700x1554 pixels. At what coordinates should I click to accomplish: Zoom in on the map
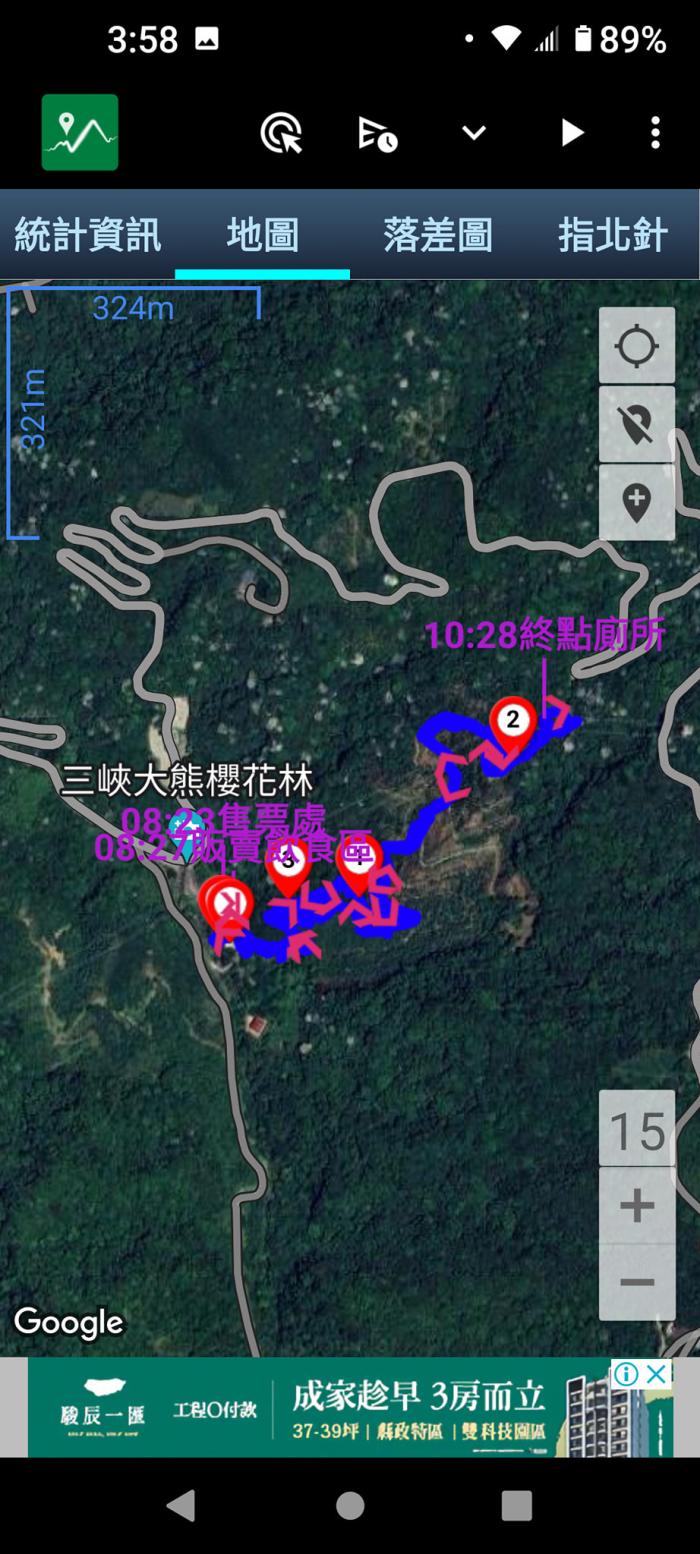[x=637, y=1206]
